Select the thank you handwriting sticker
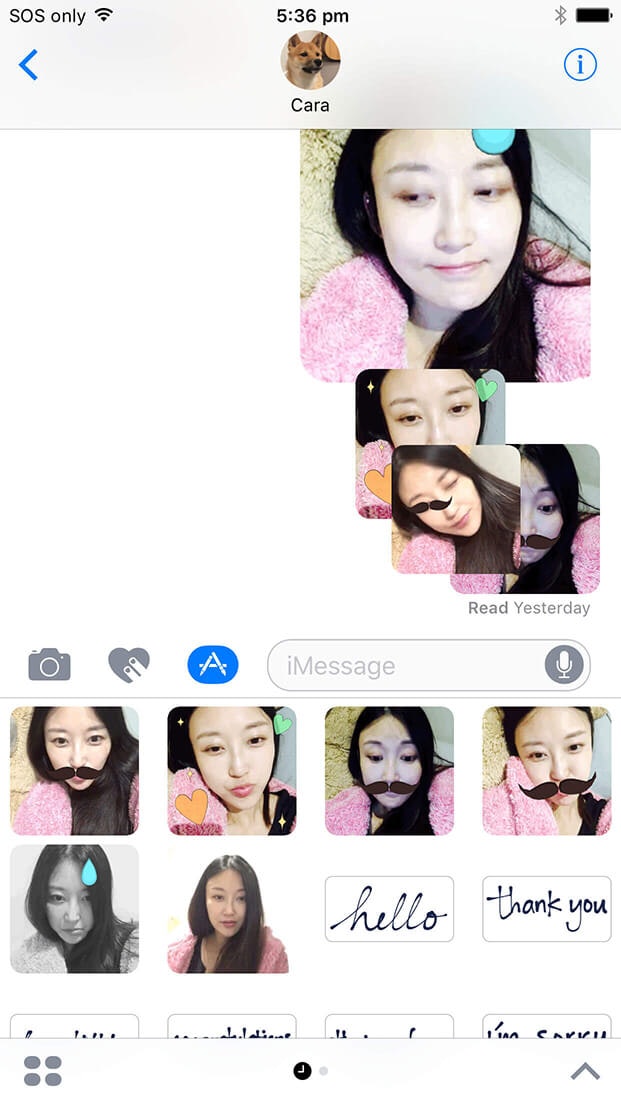Image resolution: width=621 pixels, height=1104 pixels. pos(547,909)
